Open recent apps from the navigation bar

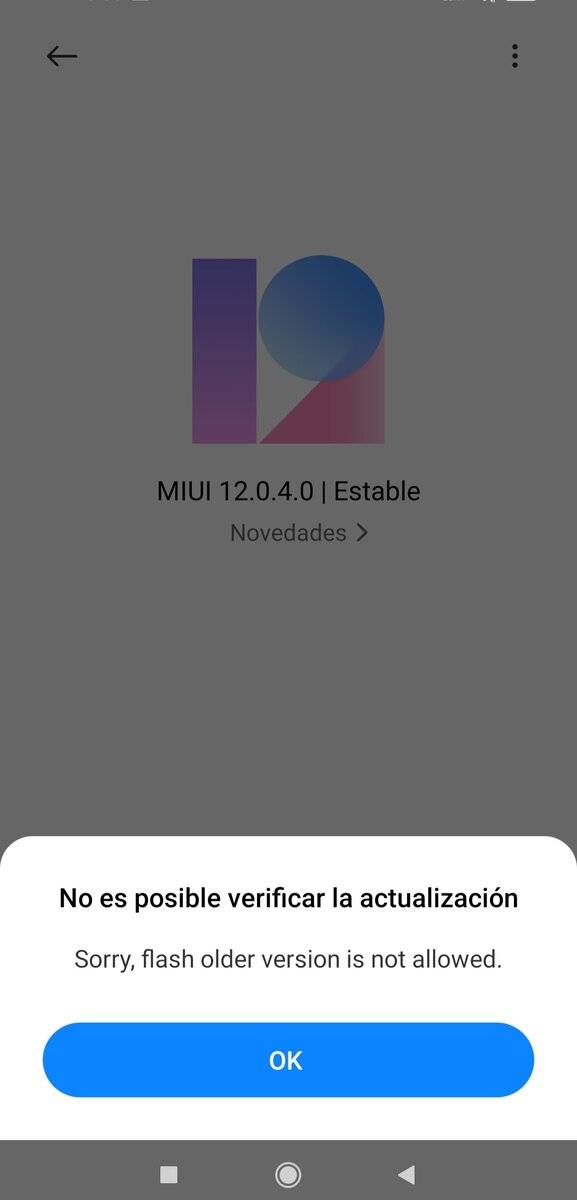[169, 1174]
